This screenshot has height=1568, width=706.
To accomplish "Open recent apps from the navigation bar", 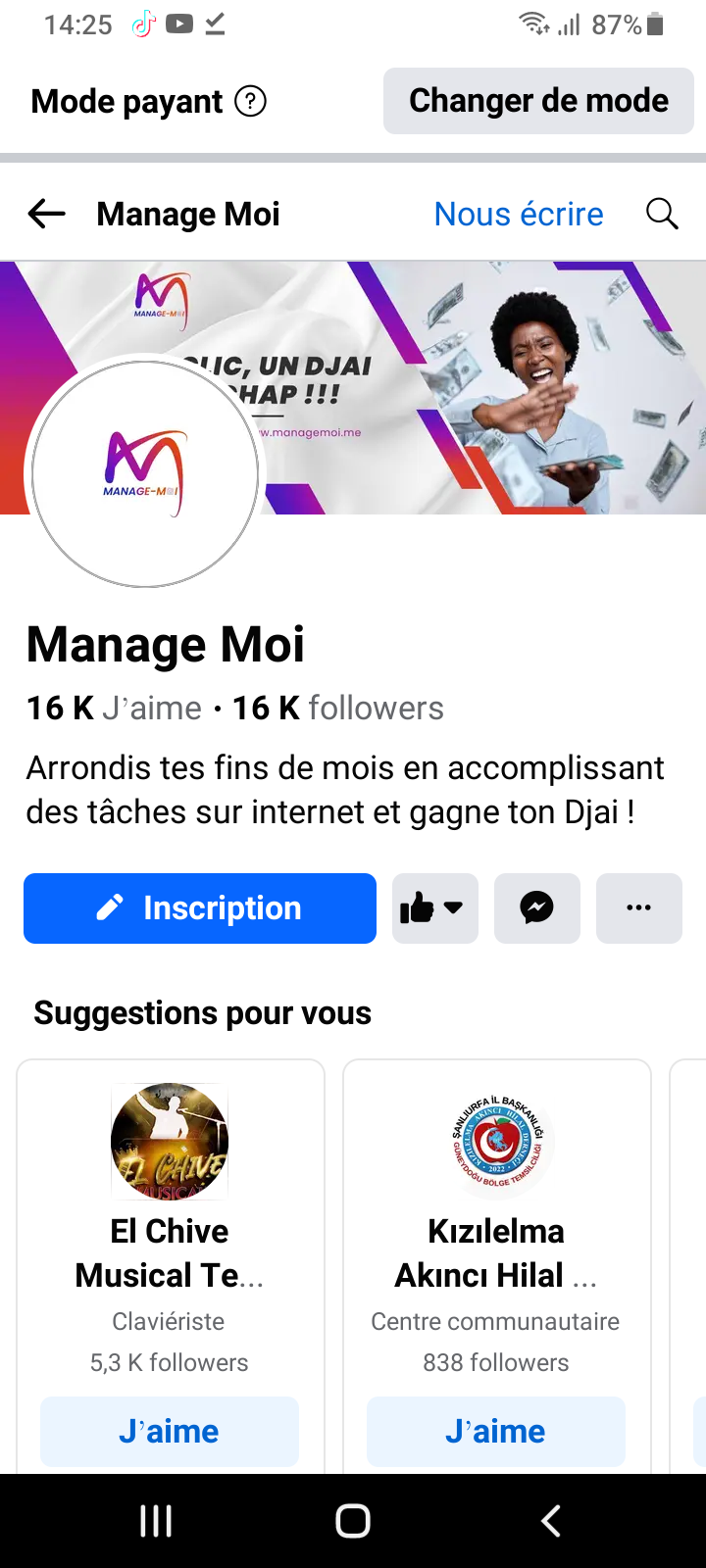I will pos(156,1521).
